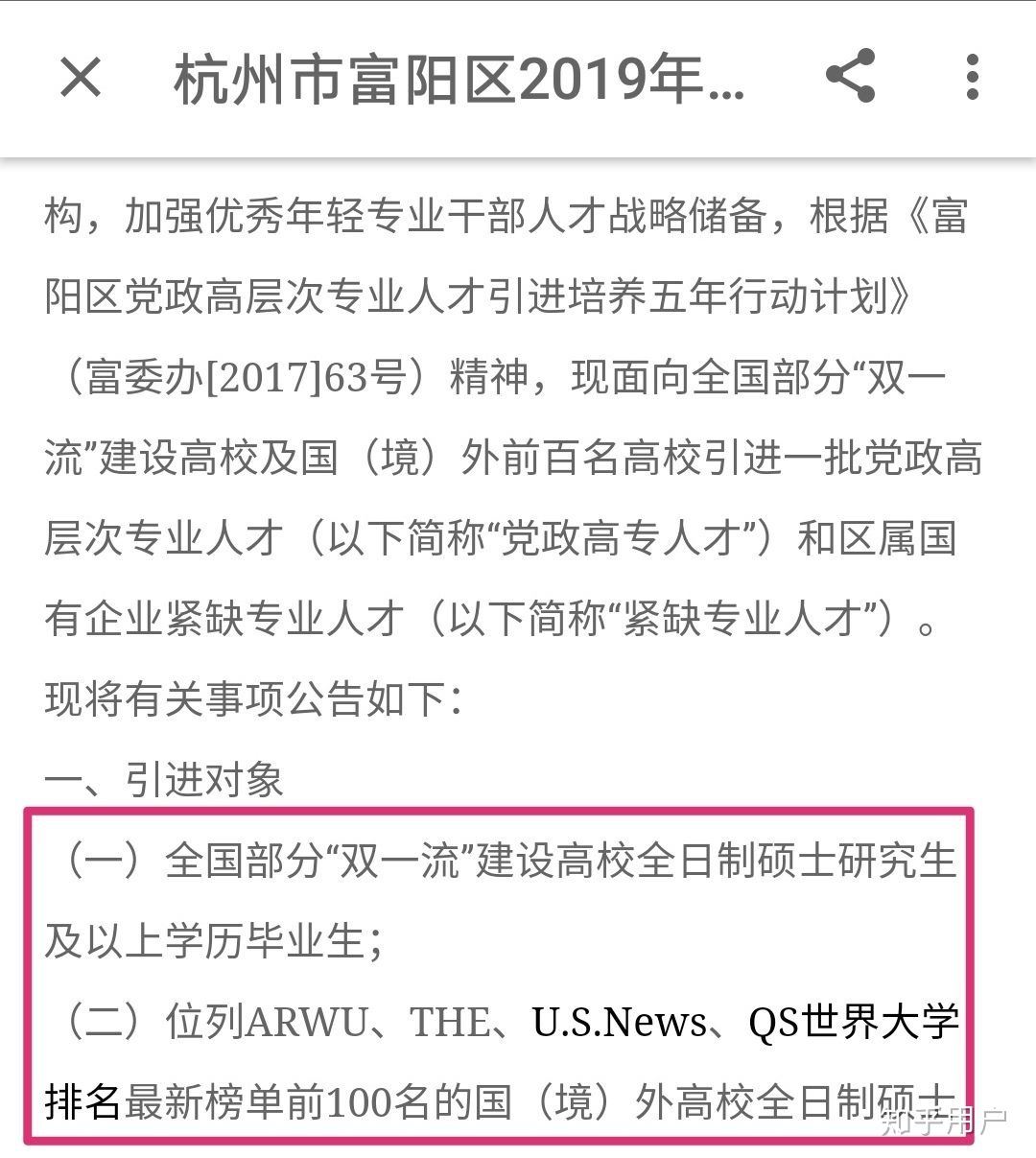Viewport: 1036px width, 1158px height.
Task: Share this announcement page
Action: pyautogui.click(x=851, y=76)
